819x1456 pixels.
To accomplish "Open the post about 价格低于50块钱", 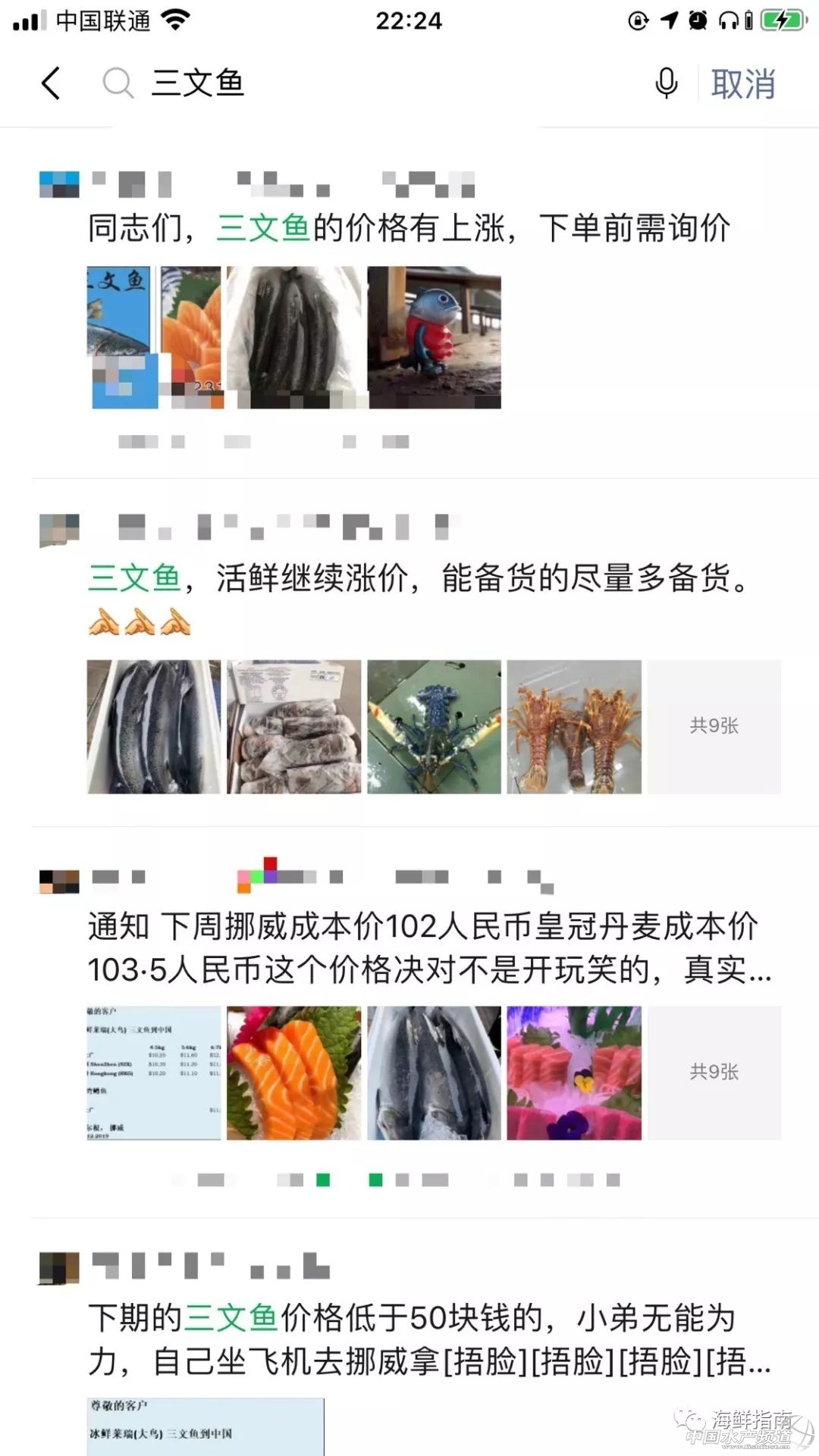I will coord(425,1339).
